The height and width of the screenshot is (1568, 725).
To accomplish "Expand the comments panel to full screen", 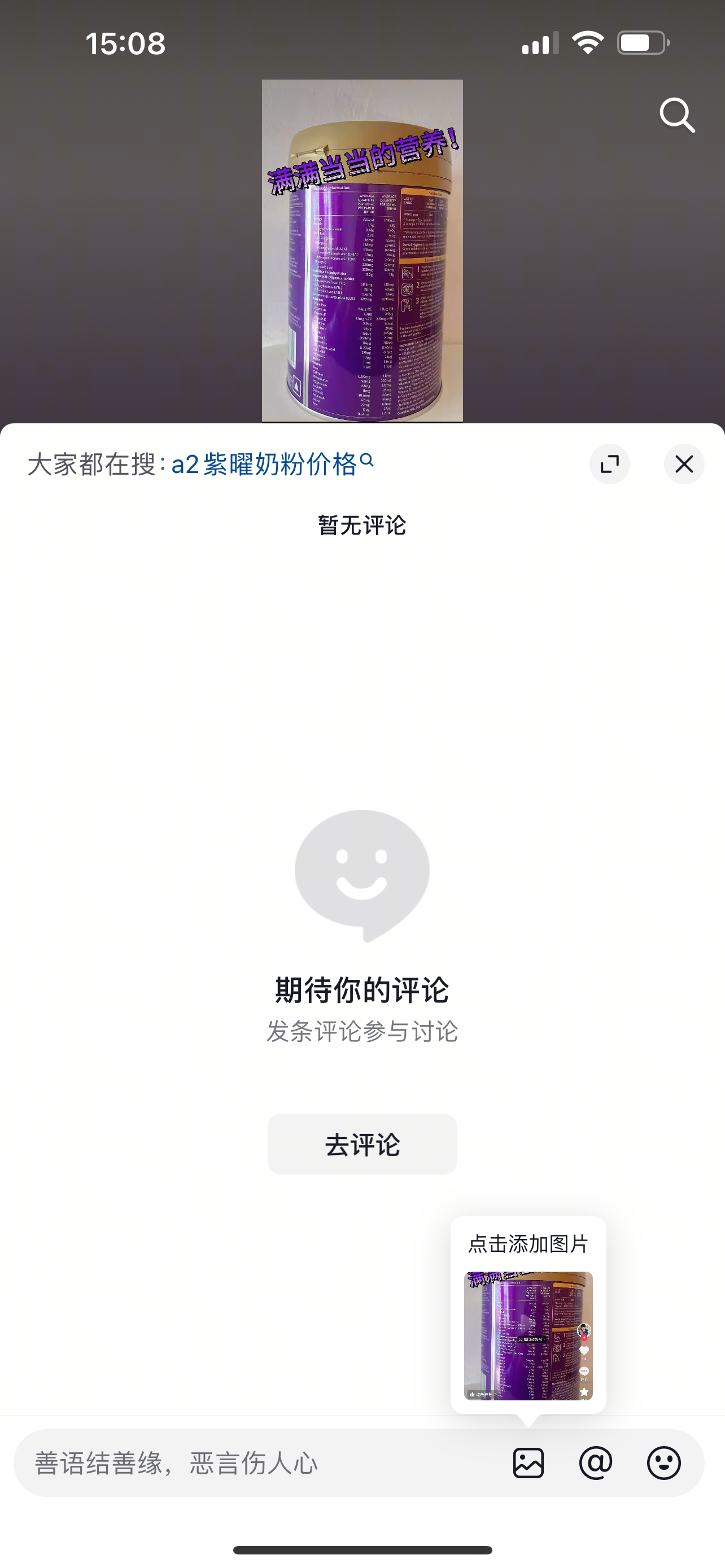I will point(609,465).
